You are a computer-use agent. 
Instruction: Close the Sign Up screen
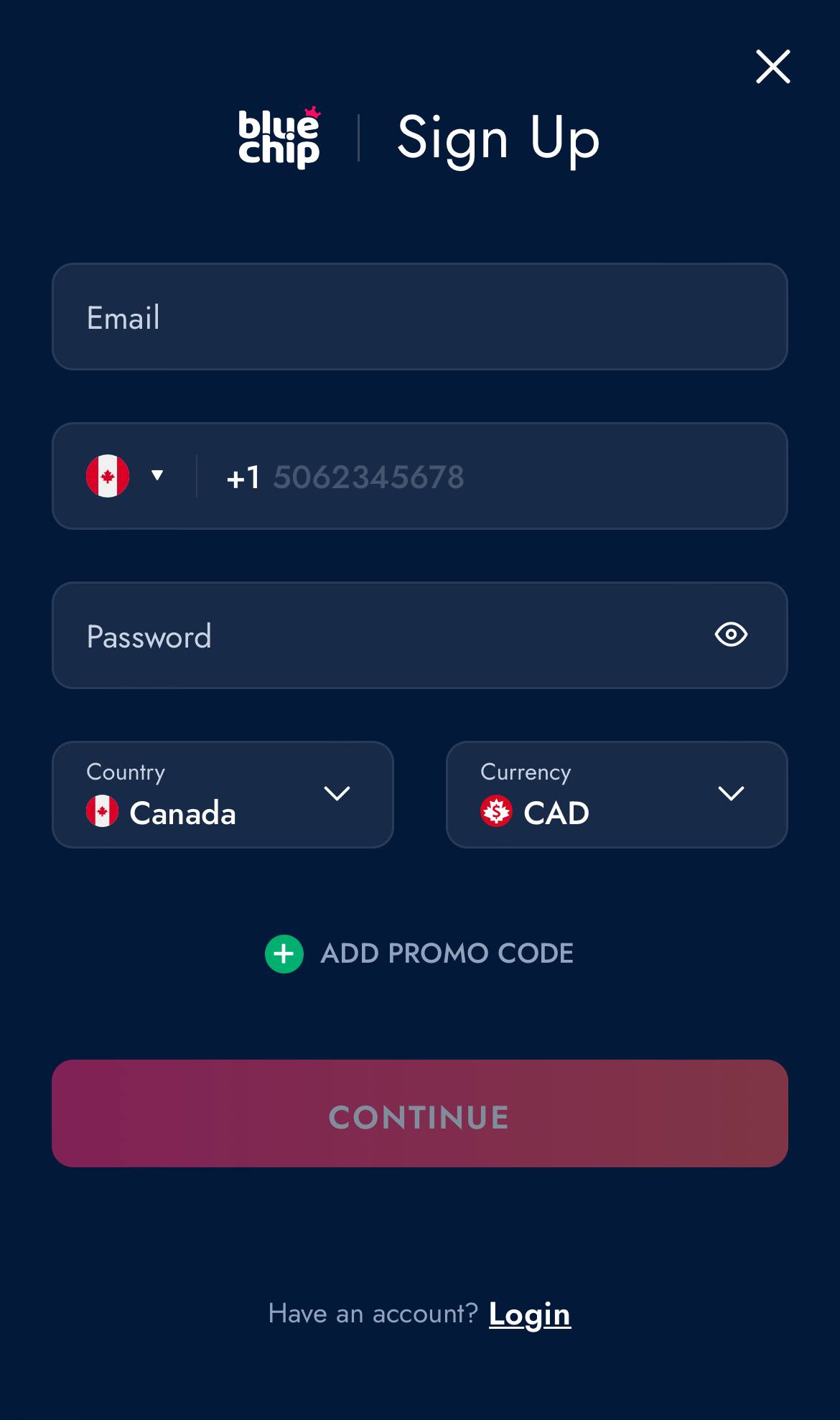[x=773, y=67]
